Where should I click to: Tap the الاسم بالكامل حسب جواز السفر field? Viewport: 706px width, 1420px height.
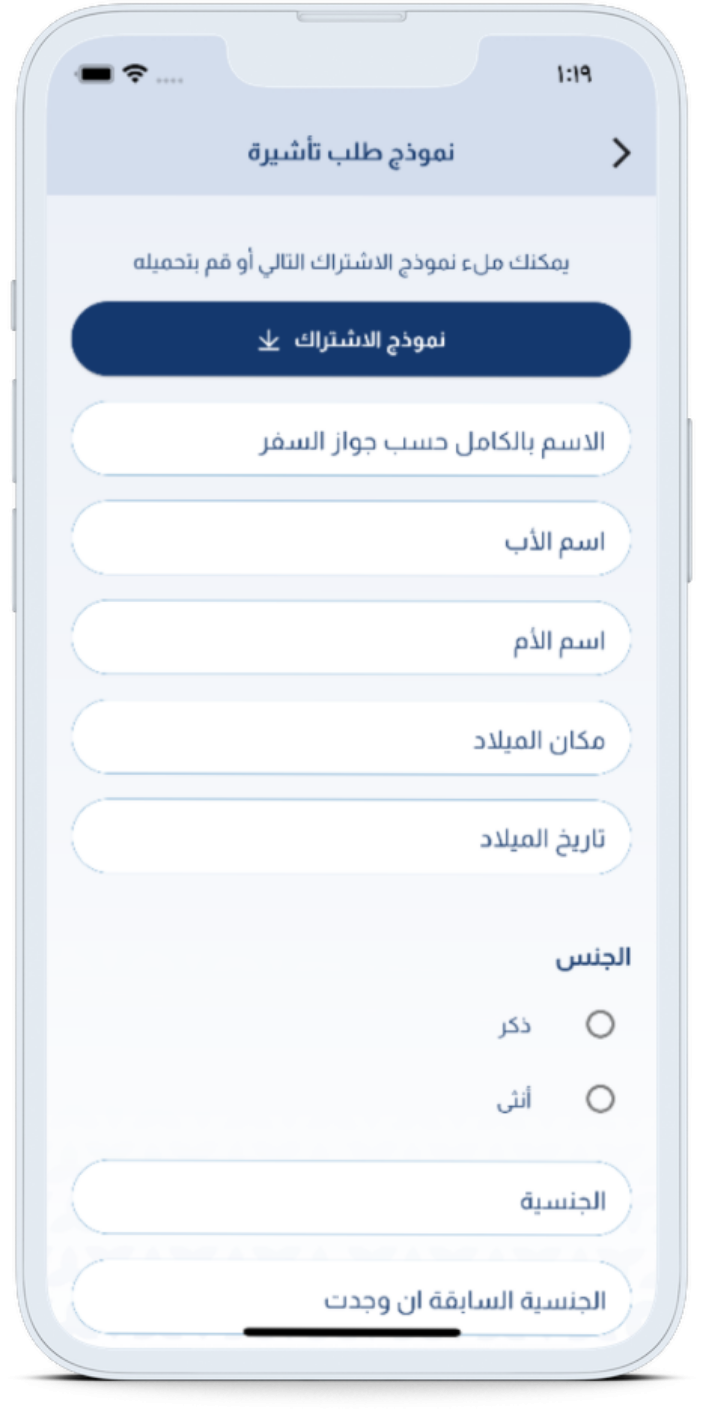click(351, 440)
